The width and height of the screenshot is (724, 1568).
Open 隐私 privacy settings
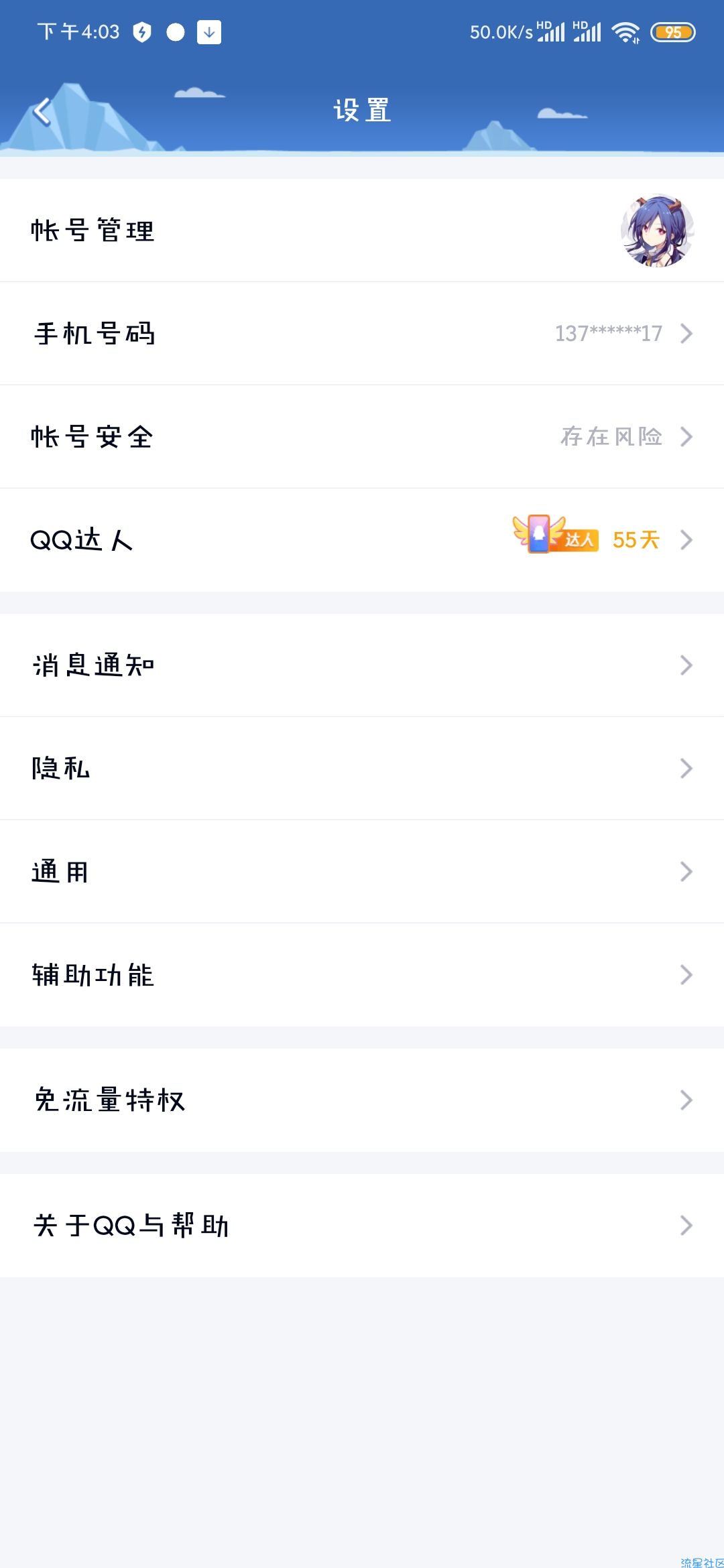pos(362,769)
